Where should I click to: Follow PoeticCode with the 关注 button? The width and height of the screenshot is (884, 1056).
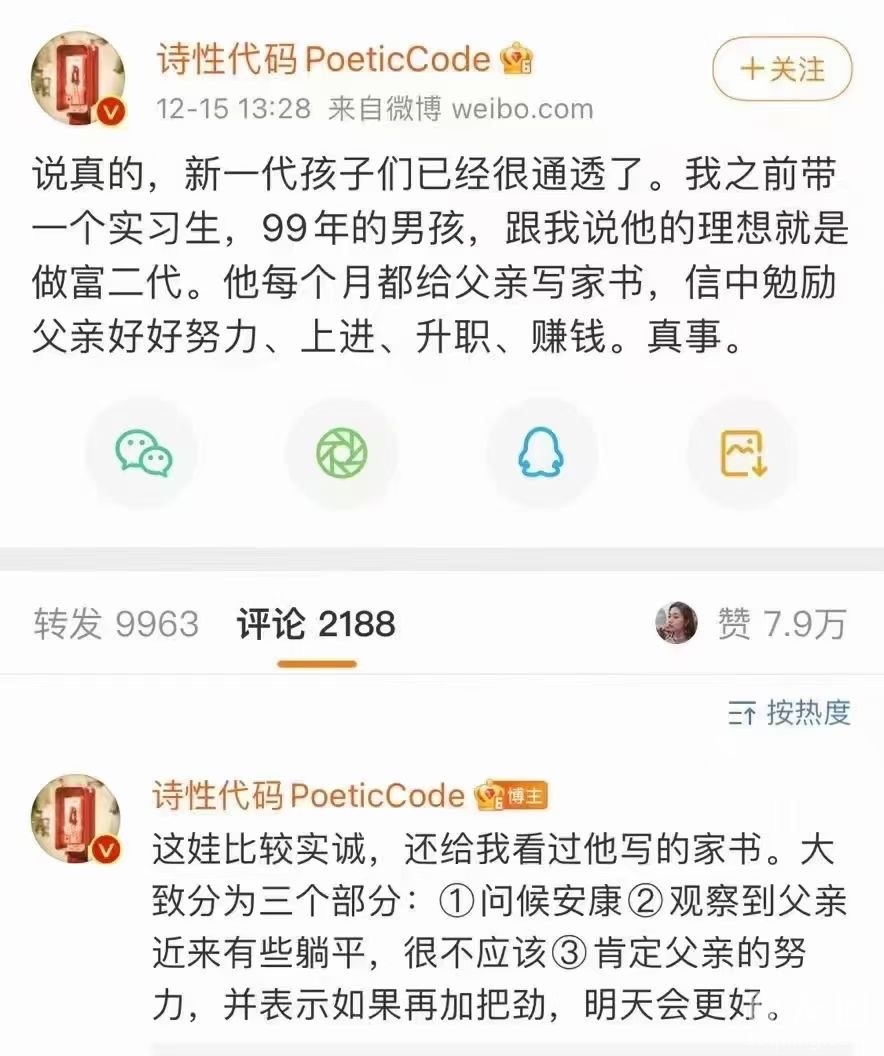[x=782, y=70]
